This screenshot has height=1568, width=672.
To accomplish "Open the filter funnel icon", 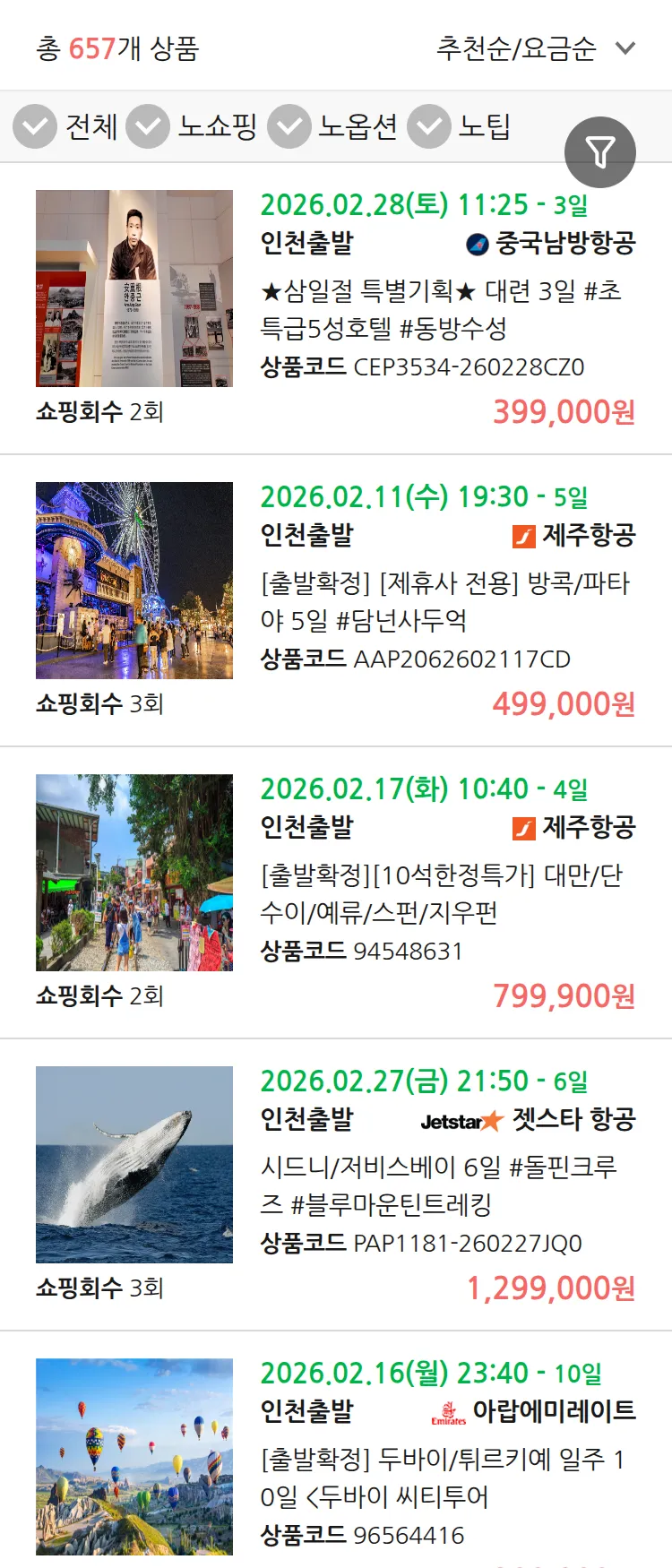I will pos(600,151).
